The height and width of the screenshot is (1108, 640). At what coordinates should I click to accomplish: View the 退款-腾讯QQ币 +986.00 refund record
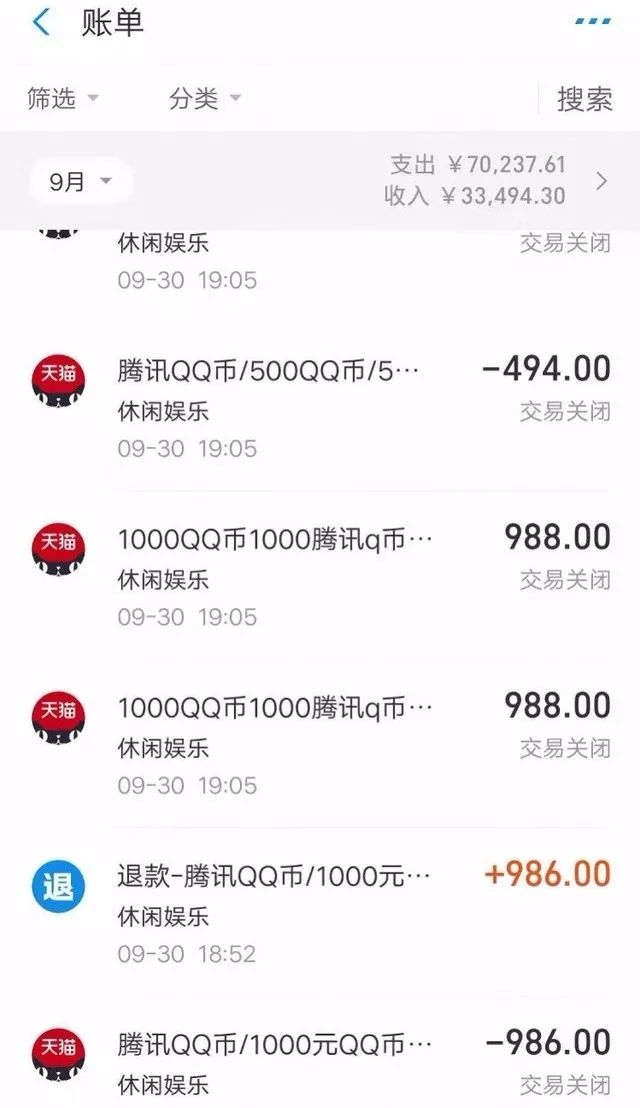[320, 914]
